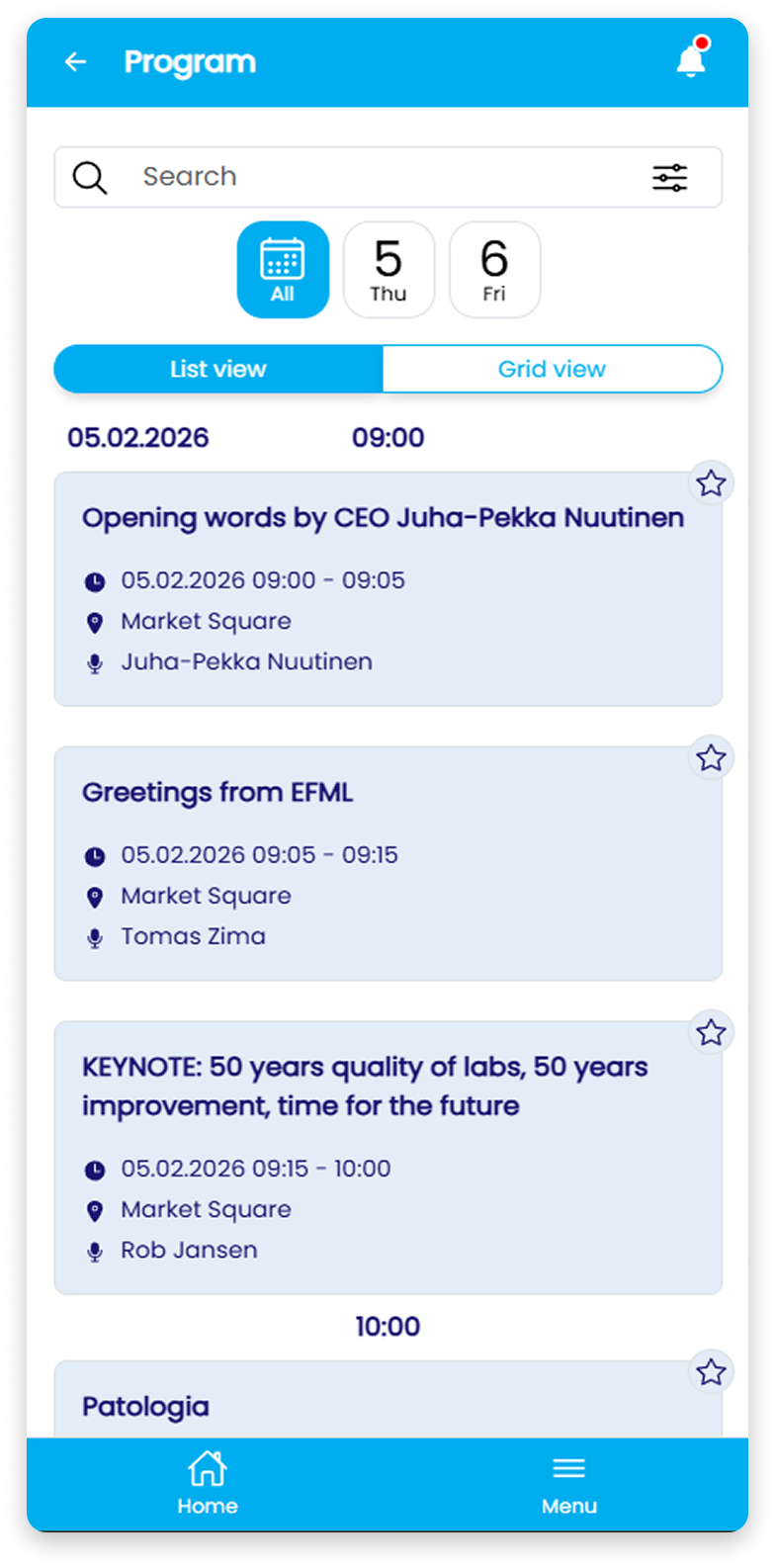
Task: Click the back arrow next to Program
Action: pyautogui.click(x=74, y=61)
